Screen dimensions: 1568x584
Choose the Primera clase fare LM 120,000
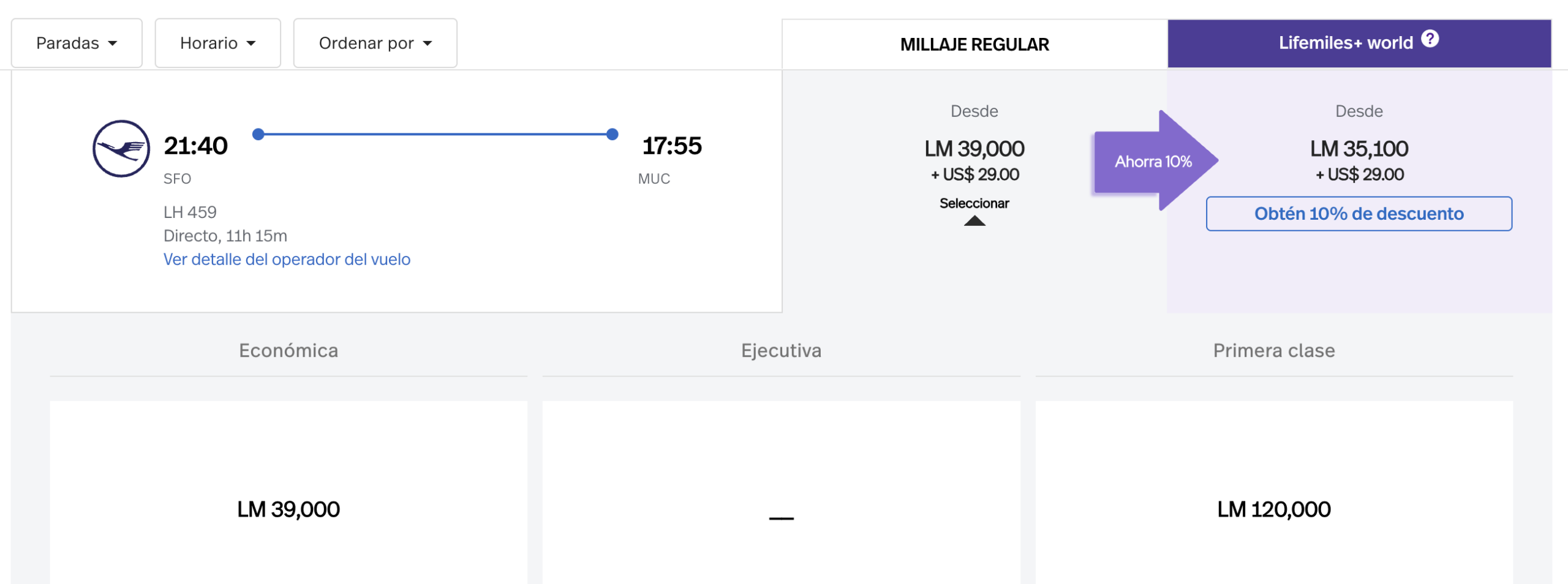1273,508
